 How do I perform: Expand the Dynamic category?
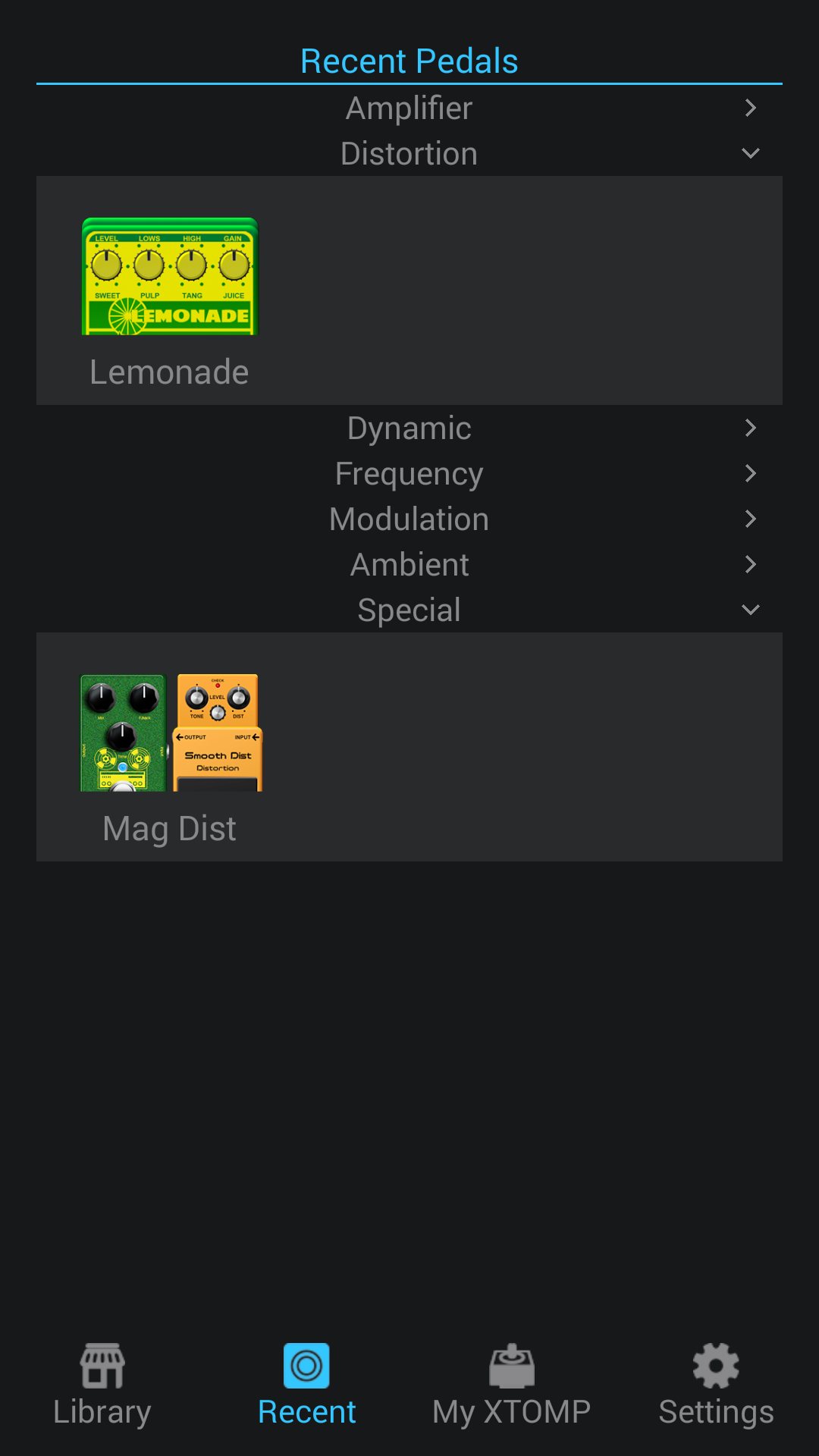[409, 428]
